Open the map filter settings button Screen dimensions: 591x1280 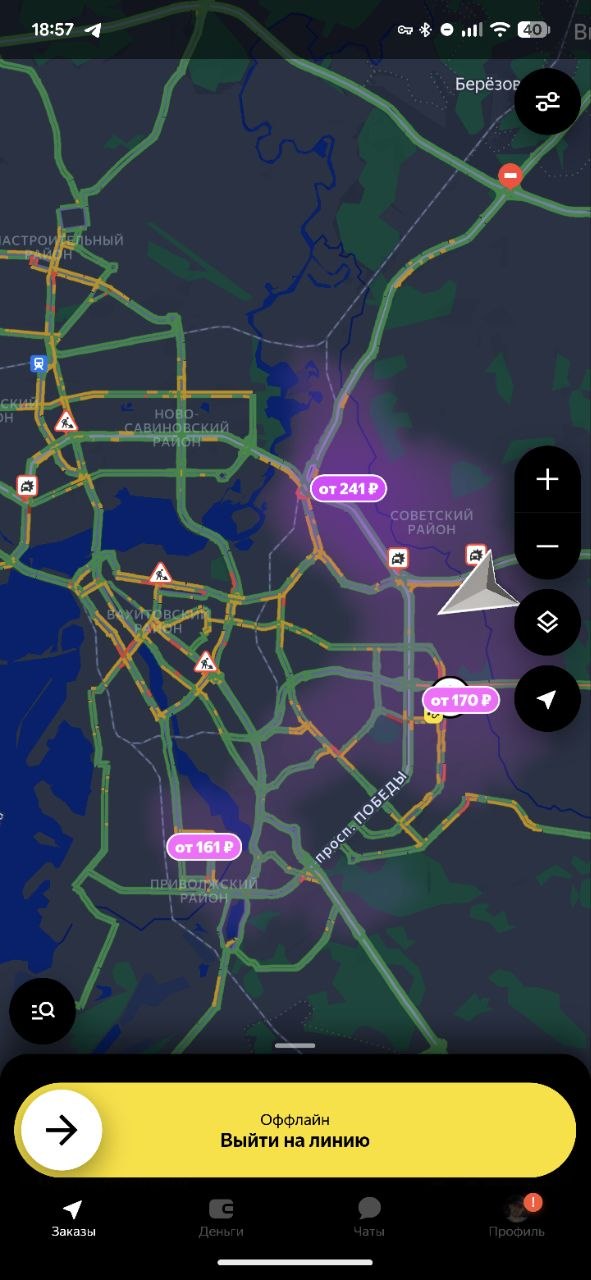pos(547,102)
